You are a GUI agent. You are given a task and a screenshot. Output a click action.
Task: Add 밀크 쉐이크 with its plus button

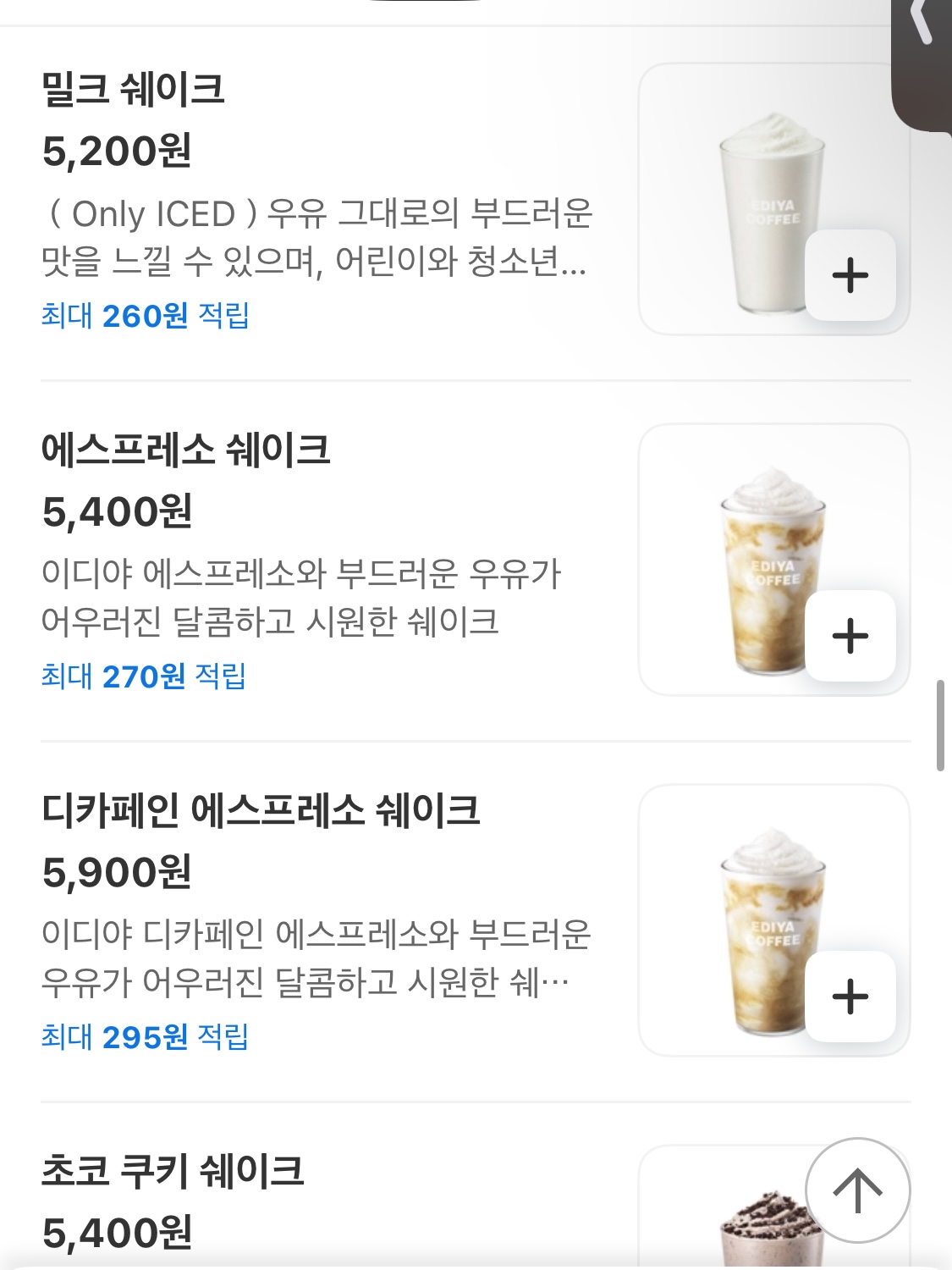pos(850,275)
